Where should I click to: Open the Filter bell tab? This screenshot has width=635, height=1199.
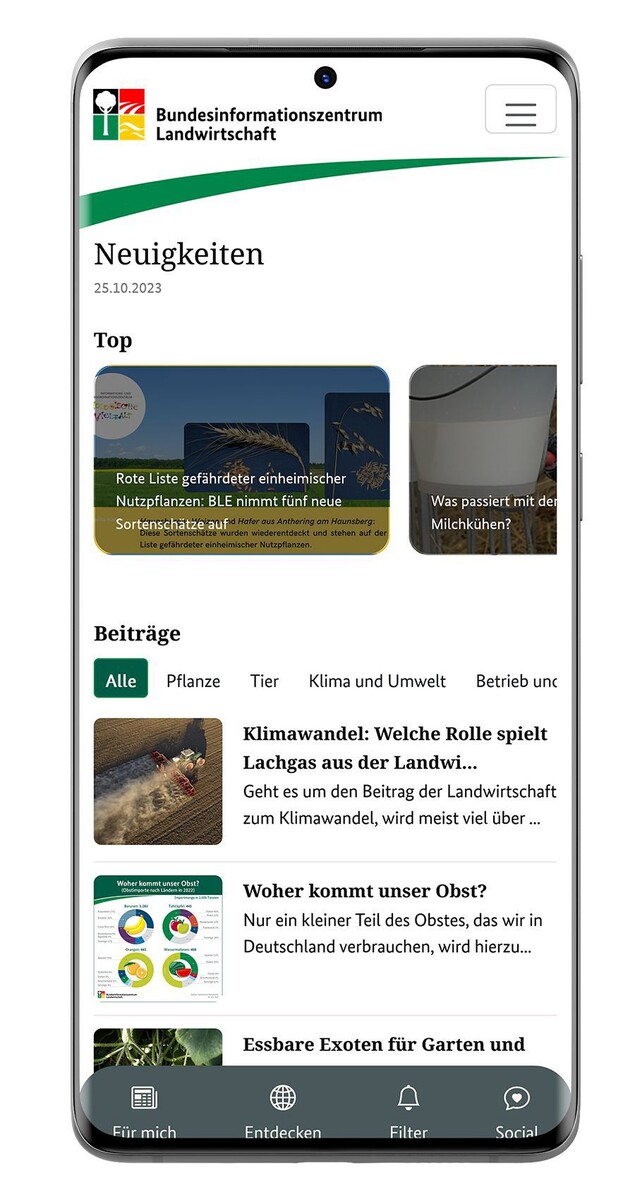pos(408,1112)
